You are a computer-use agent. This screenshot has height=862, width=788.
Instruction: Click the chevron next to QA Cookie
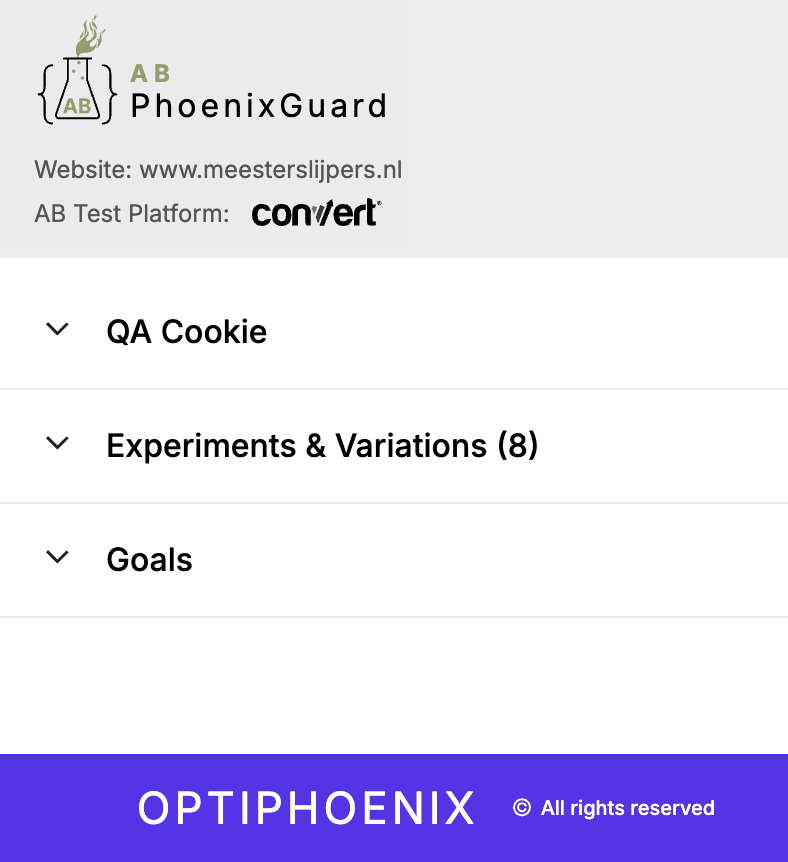tap(57, 329)
